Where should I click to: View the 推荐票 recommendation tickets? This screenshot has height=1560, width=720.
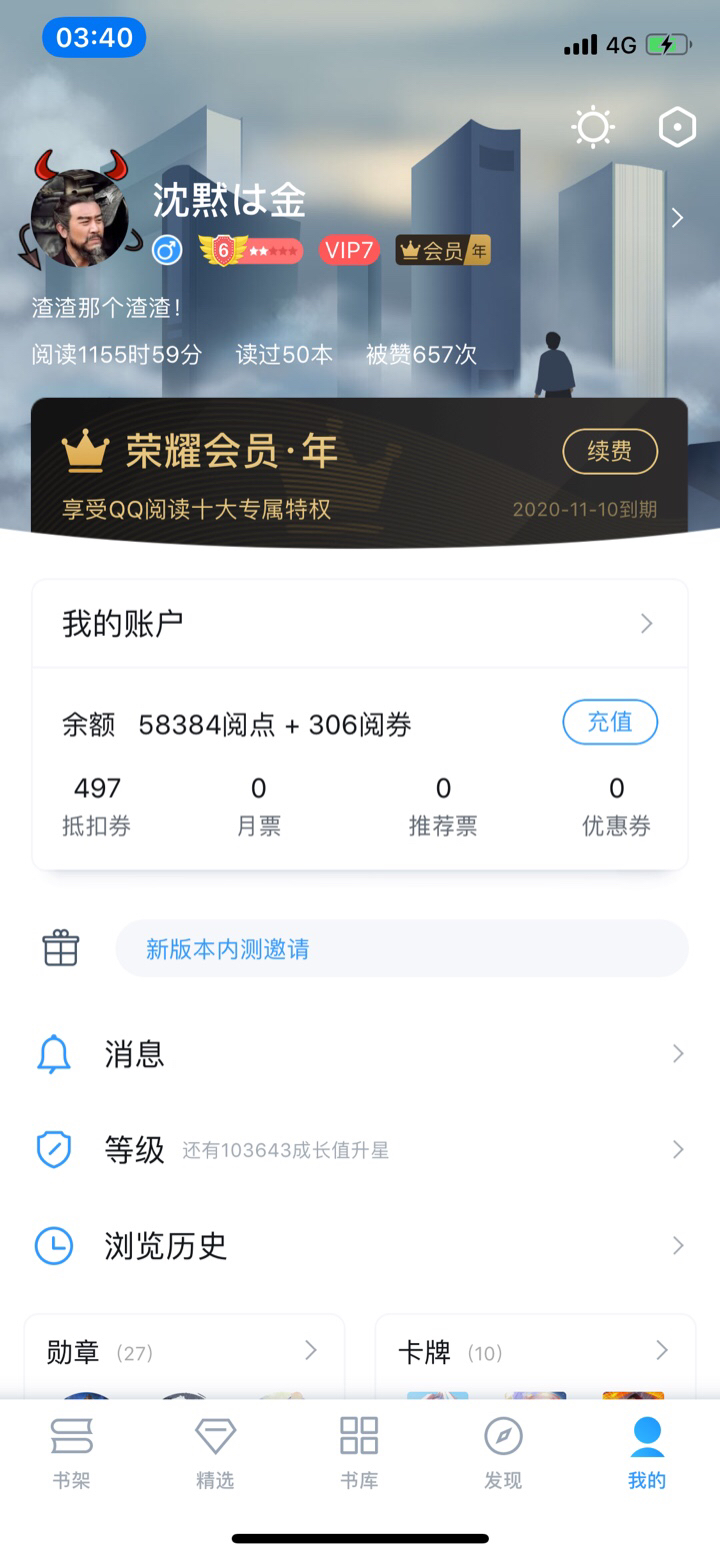click(443, 806)
